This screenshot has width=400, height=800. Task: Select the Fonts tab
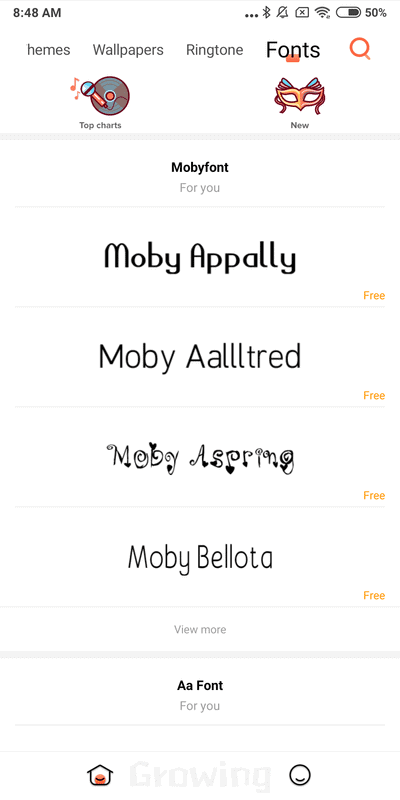coord(293,50)
